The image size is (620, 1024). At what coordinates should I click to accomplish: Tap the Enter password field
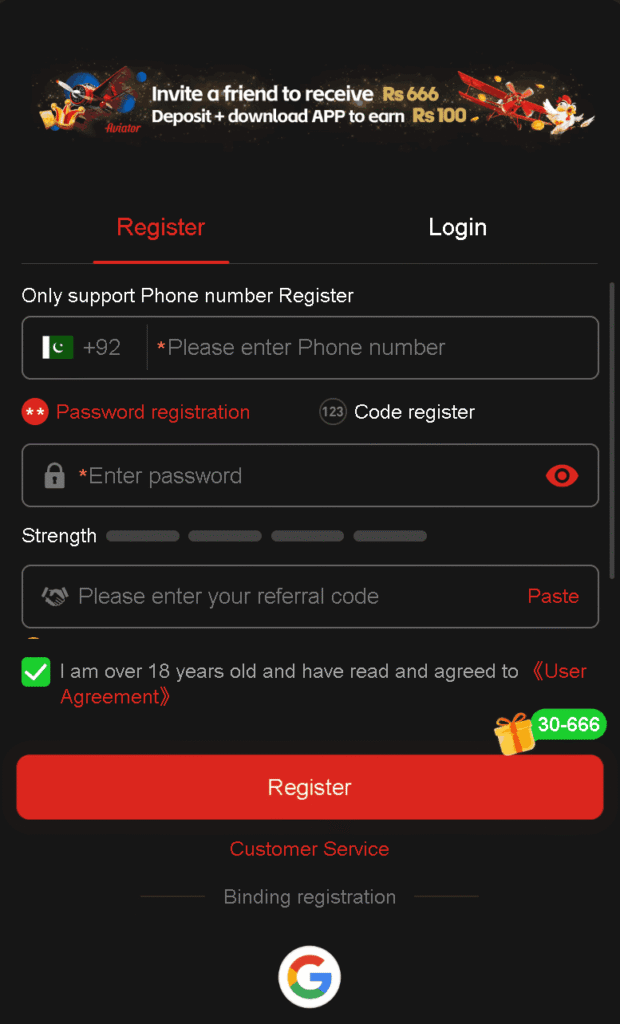click(x=310, y=475)
